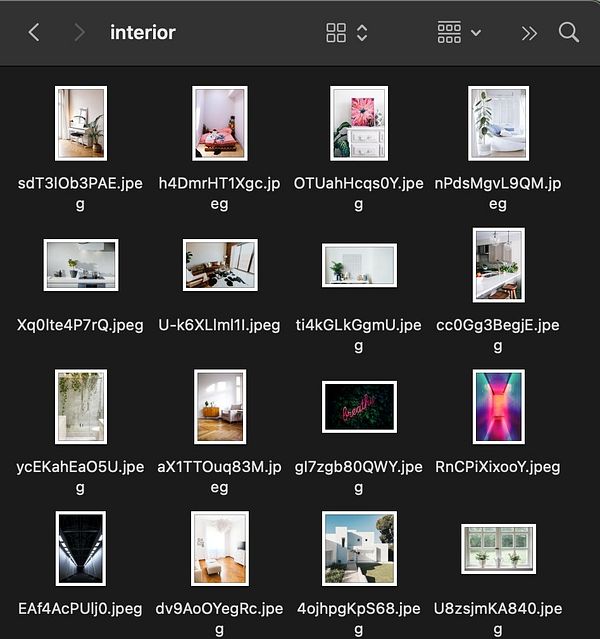The width and height of the screenshot is (600, 639).
Task: Select file 4ojhpgKpS68.jpeg
Action: 359,548
